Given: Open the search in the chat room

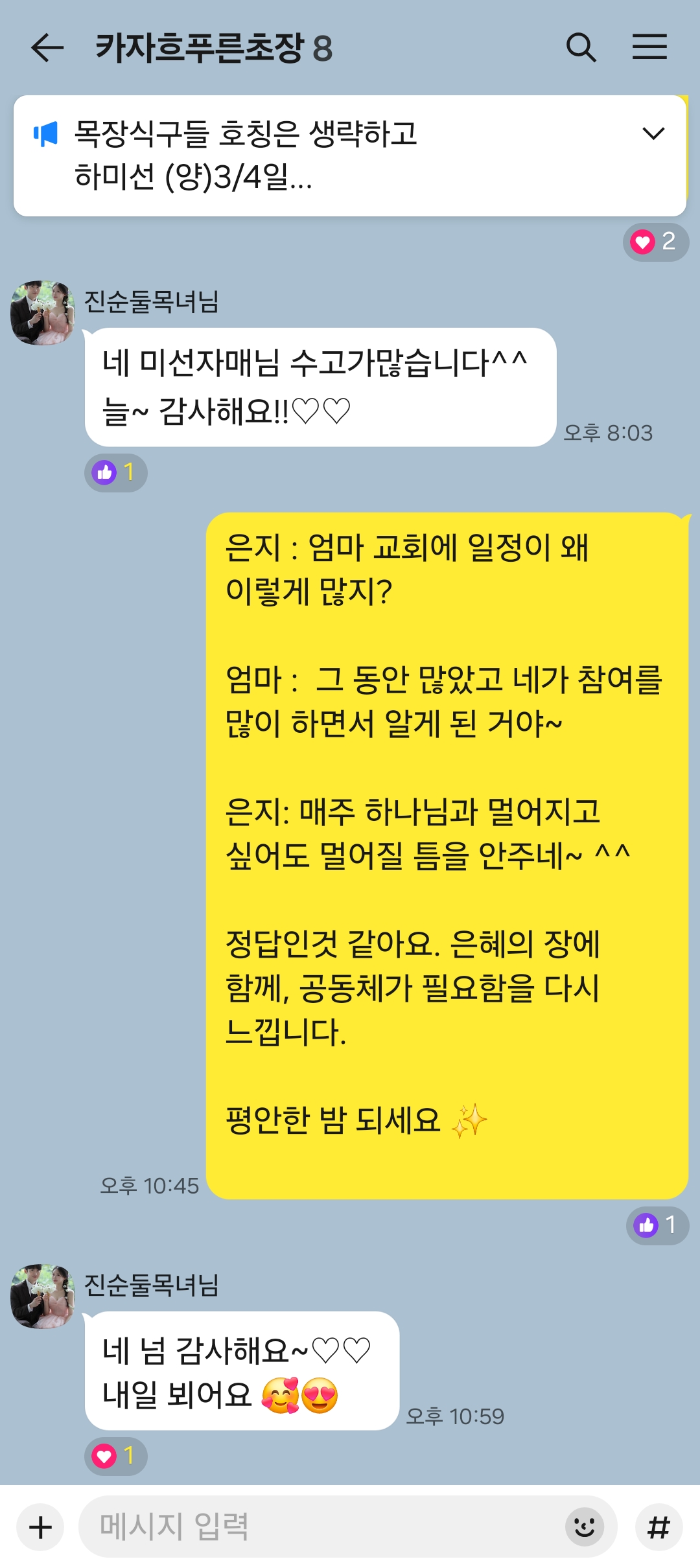Looking at the screenshot, I should [582, 47].
